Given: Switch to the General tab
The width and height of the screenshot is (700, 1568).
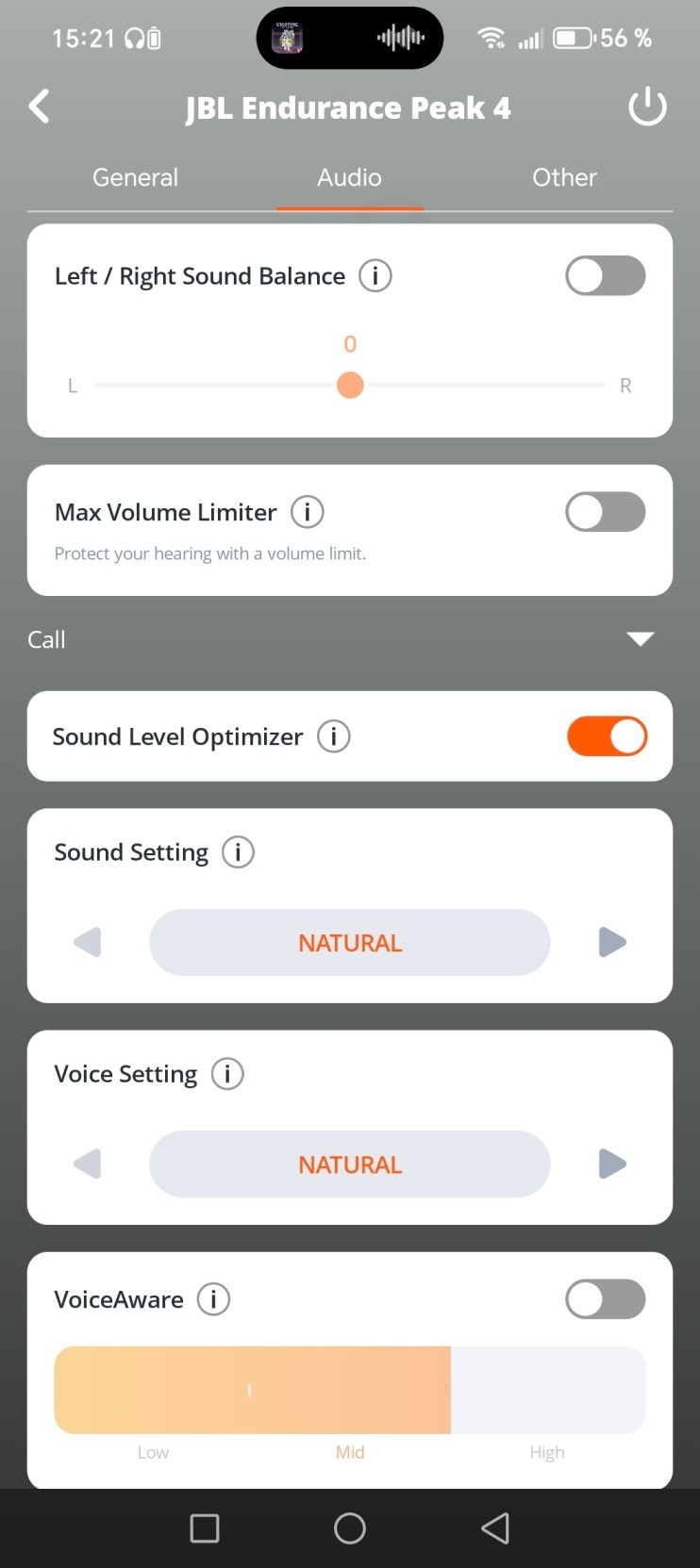Looking at the screenshot, I should [135, 177].
